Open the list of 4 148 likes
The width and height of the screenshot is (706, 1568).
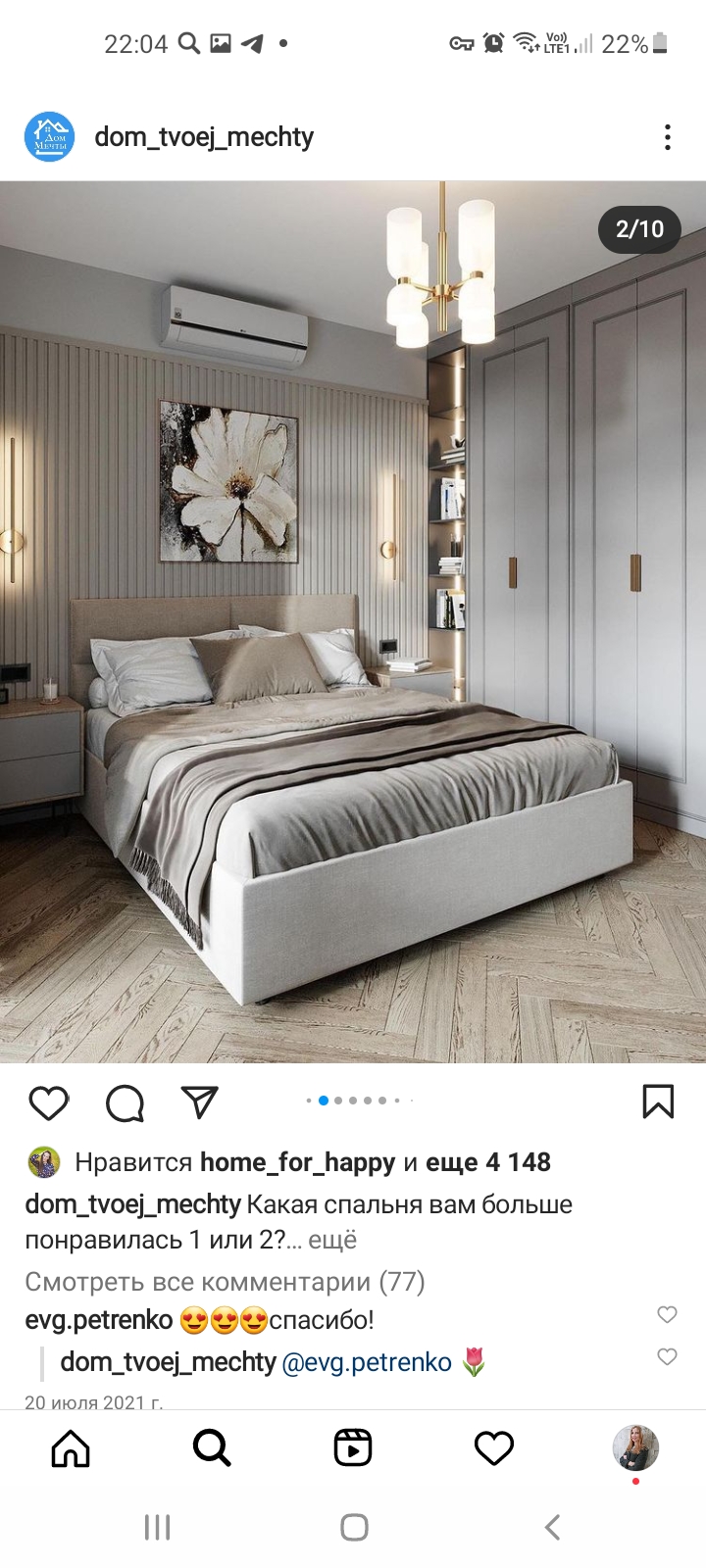[488, 1162]
